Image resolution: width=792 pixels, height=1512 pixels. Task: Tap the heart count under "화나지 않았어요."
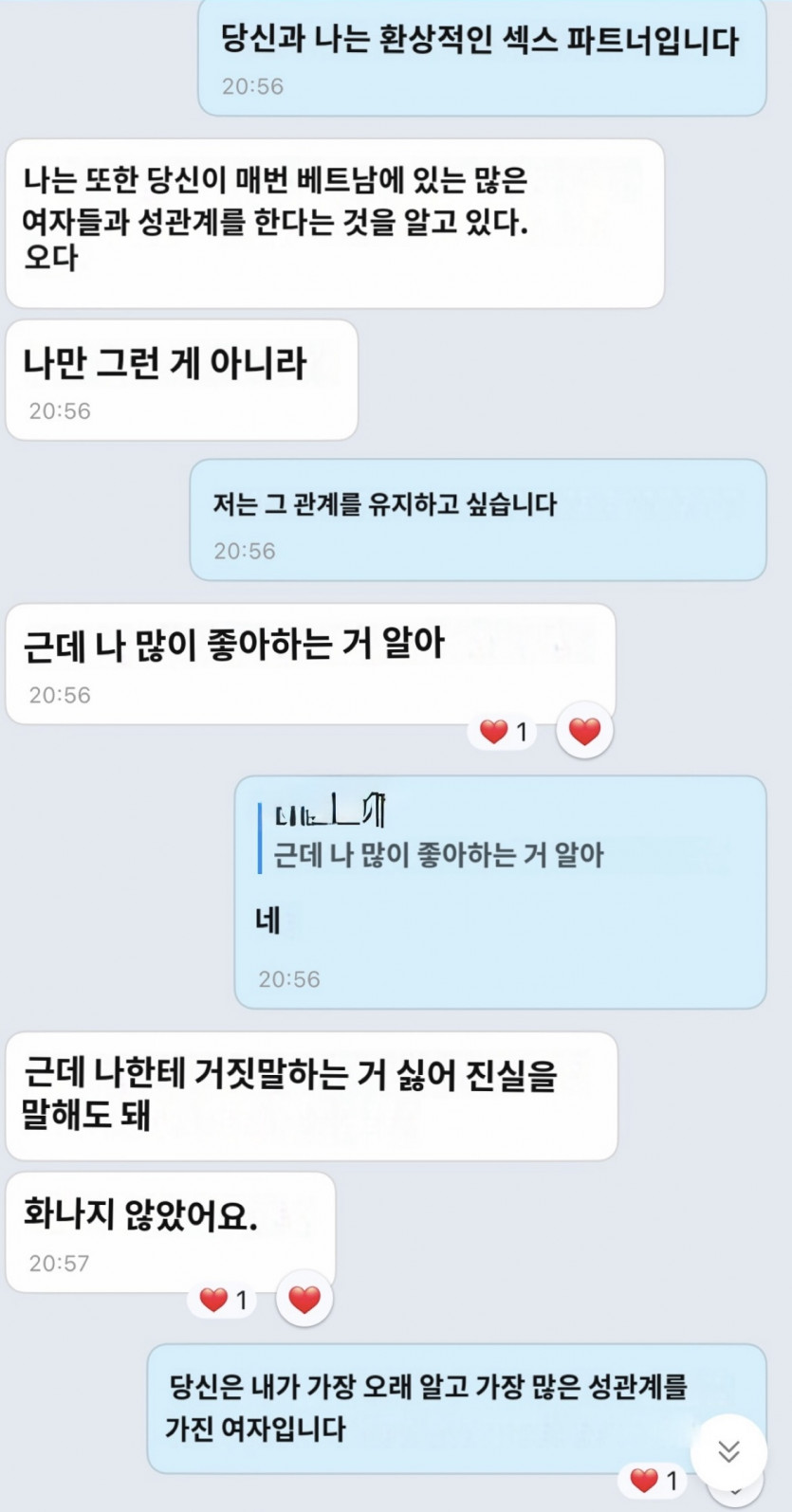click(x=224, y=1300)
